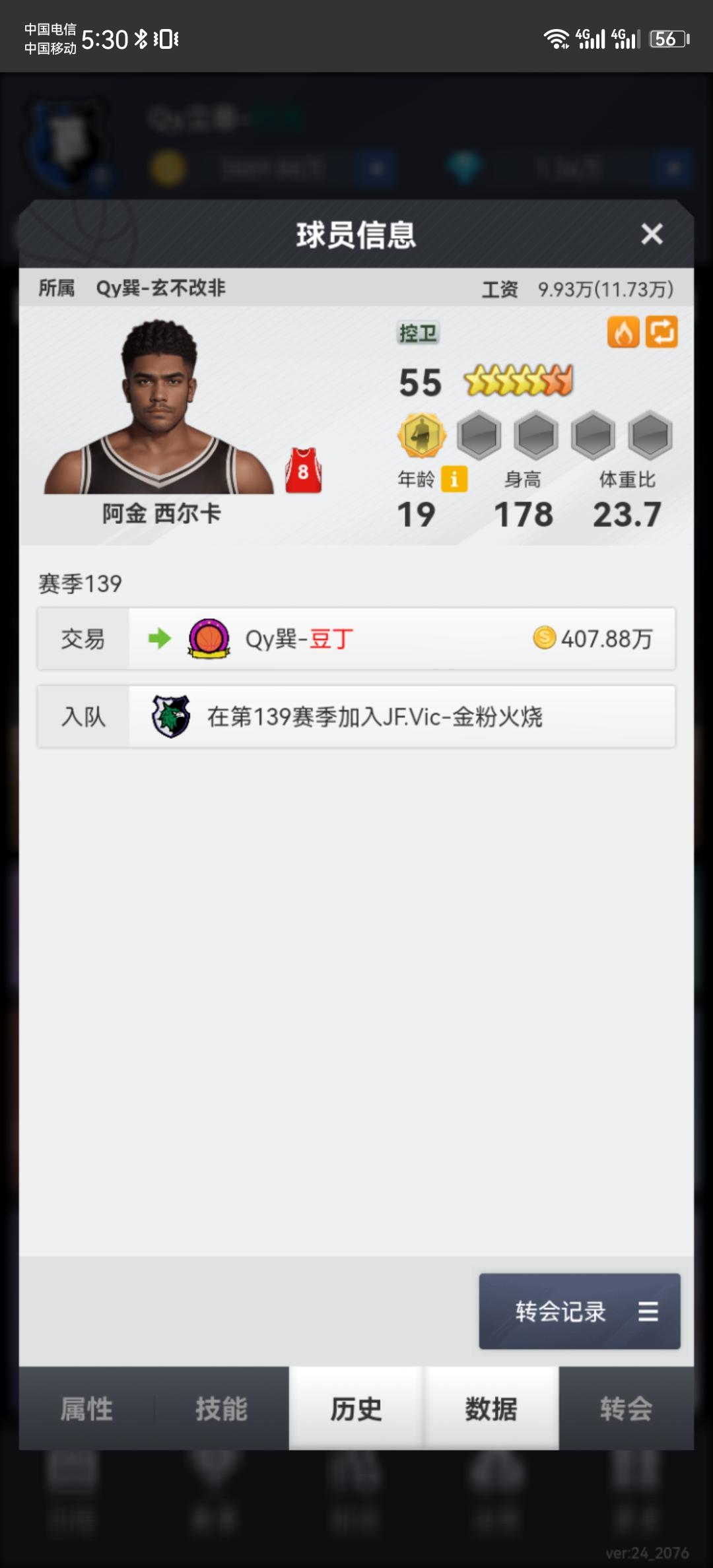Switch to the 数据 tab
Screen dimensions: 713x1568
(492, 1408)
